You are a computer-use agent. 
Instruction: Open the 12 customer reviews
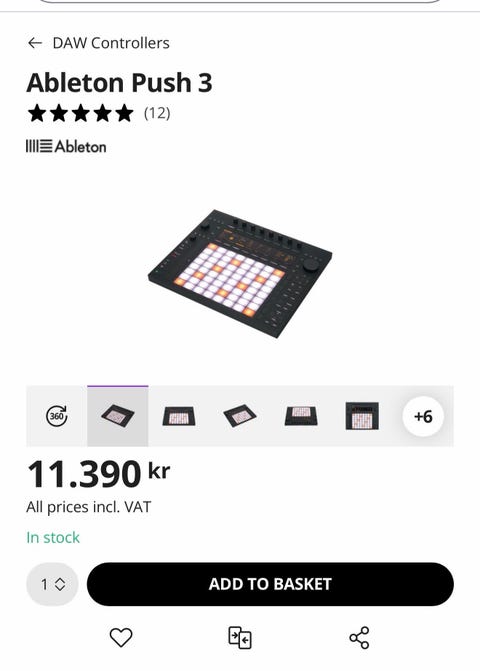(157, 113)
